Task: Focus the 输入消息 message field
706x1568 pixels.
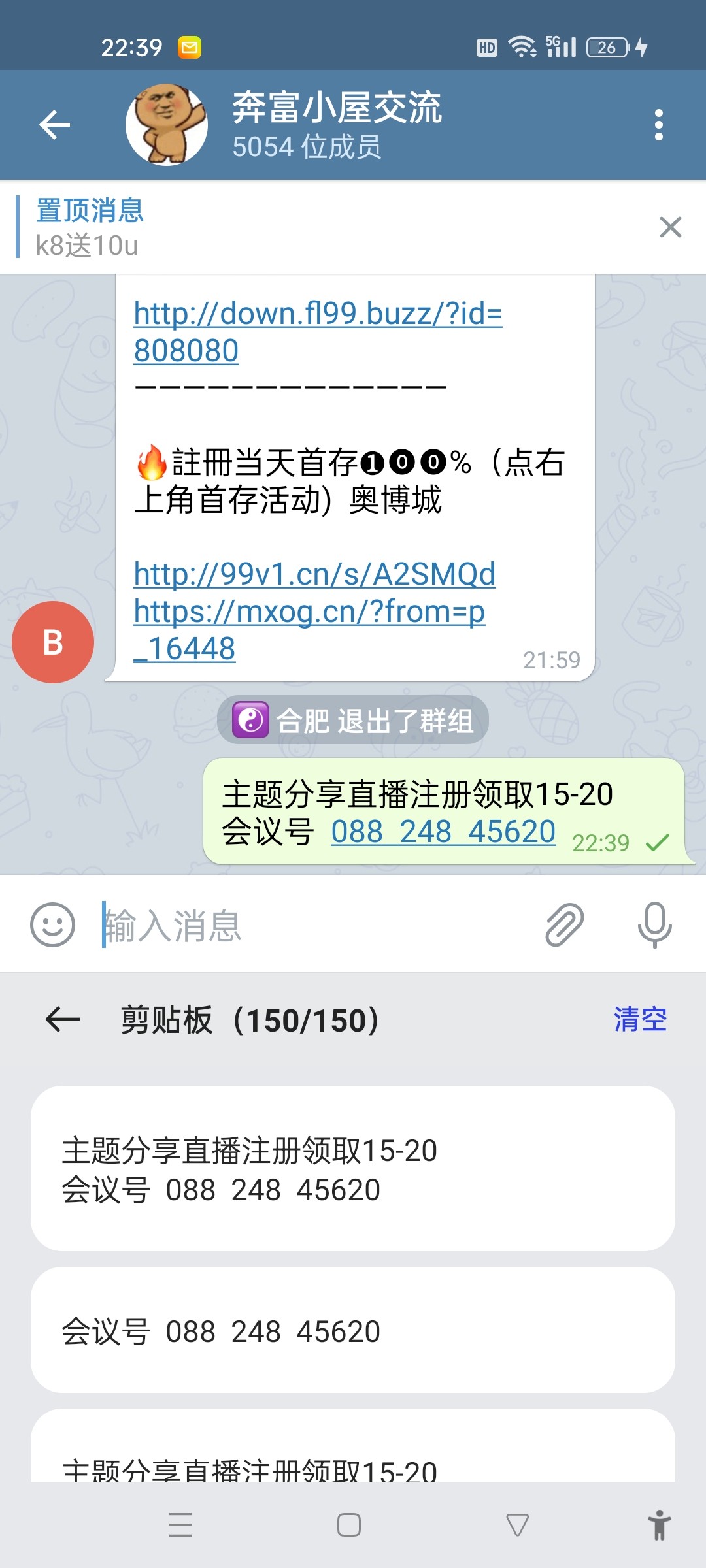Action: [x=314, y=925]
